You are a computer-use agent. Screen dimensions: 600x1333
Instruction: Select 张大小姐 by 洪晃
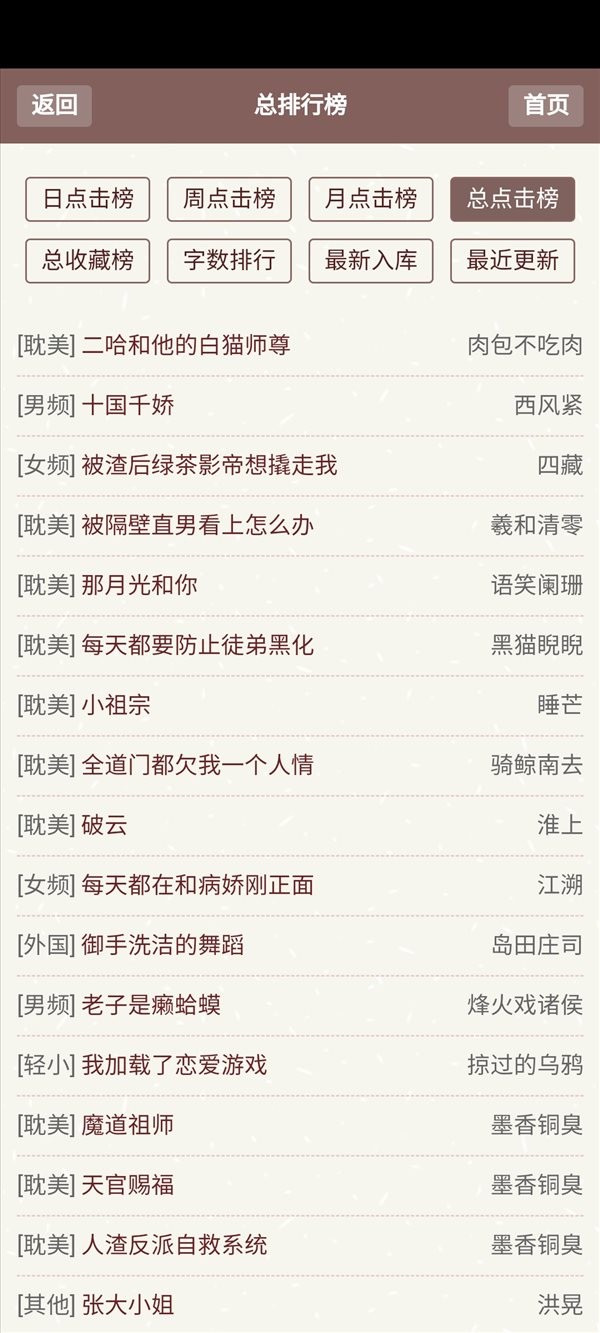128,1306
